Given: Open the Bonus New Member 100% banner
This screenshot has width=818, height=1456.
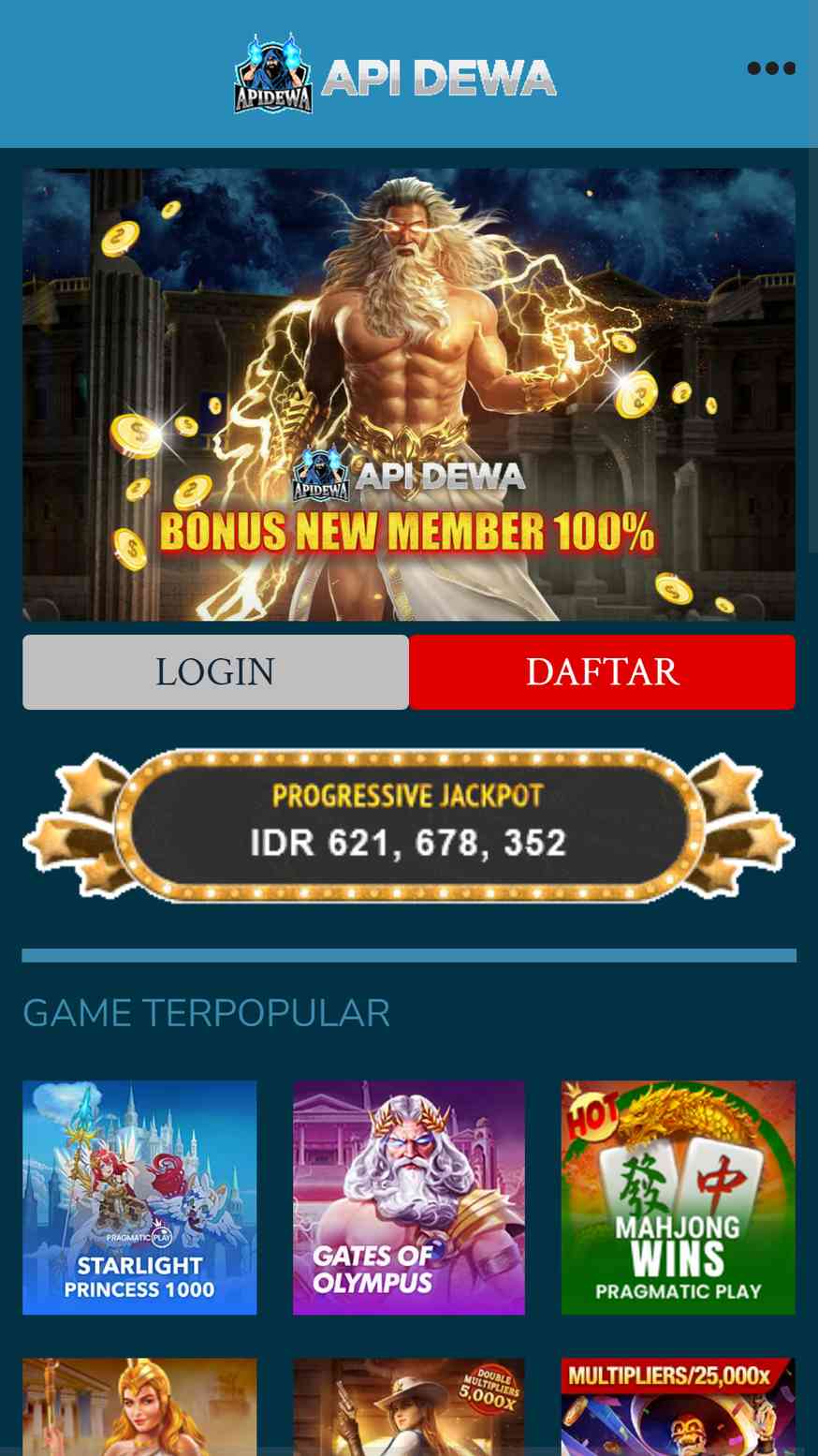Looking at the screenshot, I should [409, 394].
